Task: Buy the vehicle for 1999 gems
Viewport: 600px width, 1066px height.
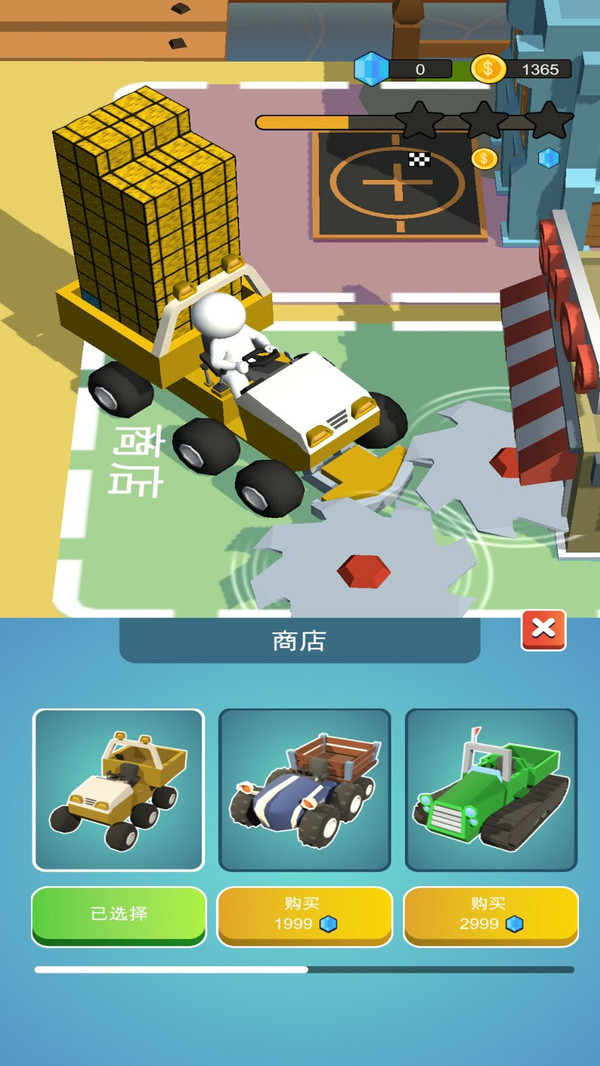Action: coord(304,914)
